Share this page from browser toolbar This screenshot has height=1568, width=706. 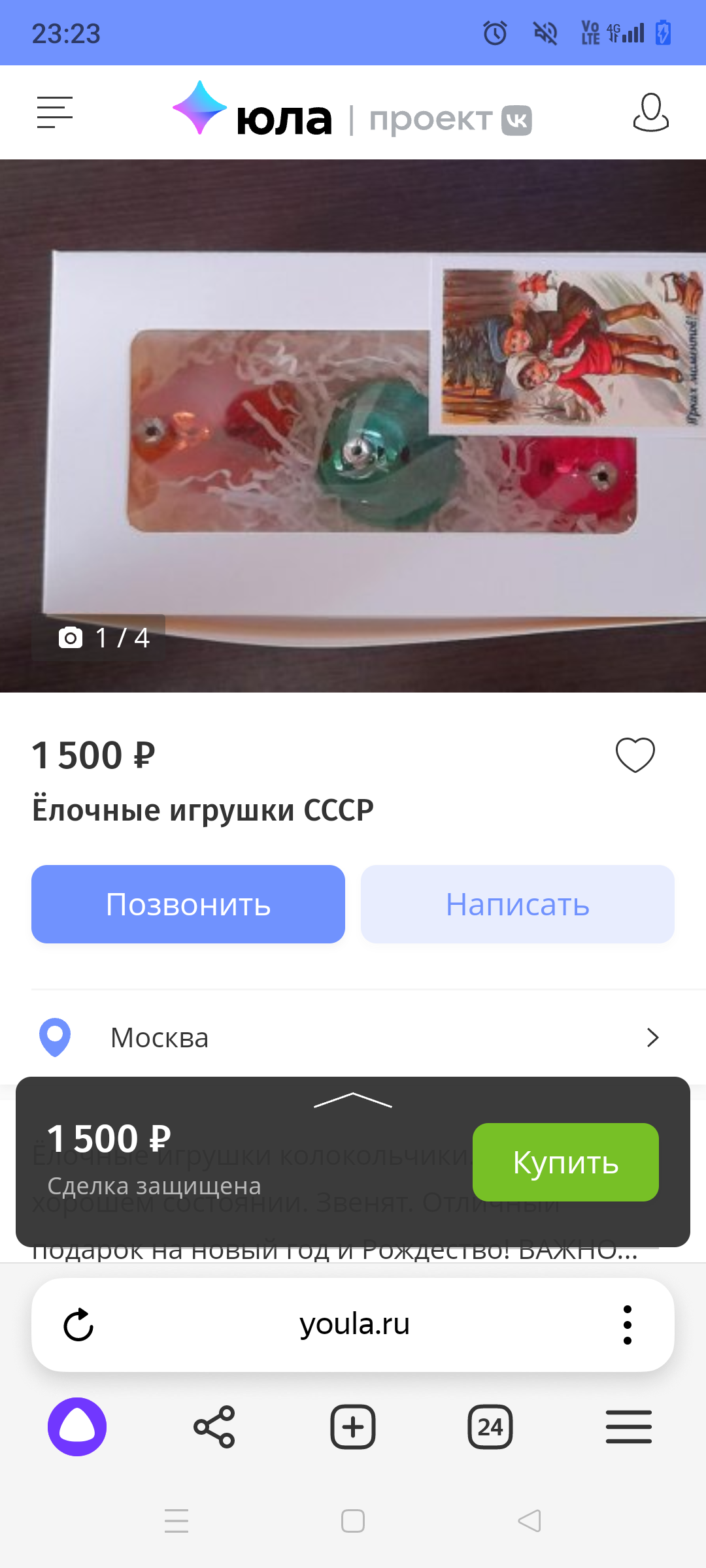[214, 1427]
